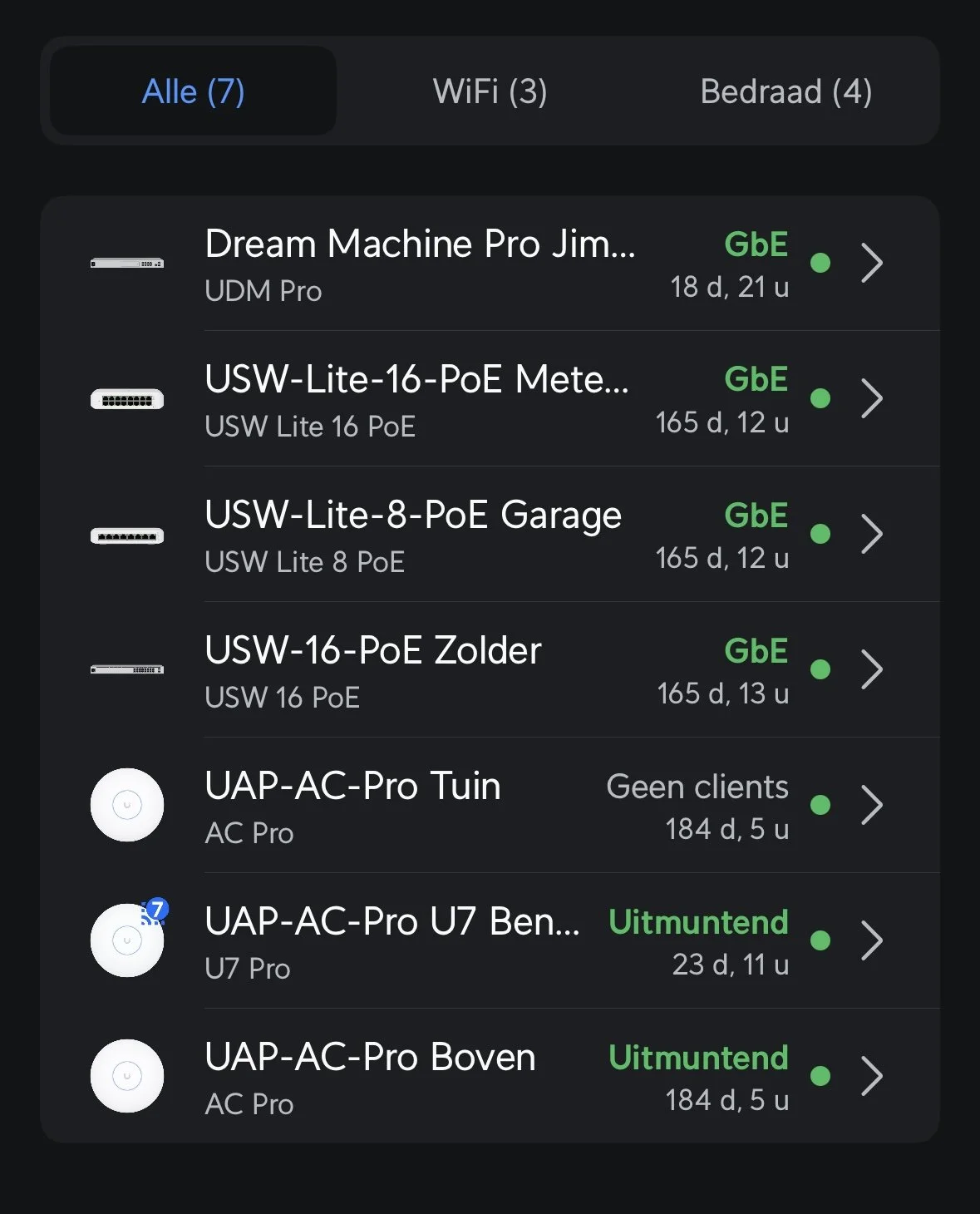
Task: Open USW-16-PoE Zolder switch
Action: pyautogui.click(x=373, y=670)
